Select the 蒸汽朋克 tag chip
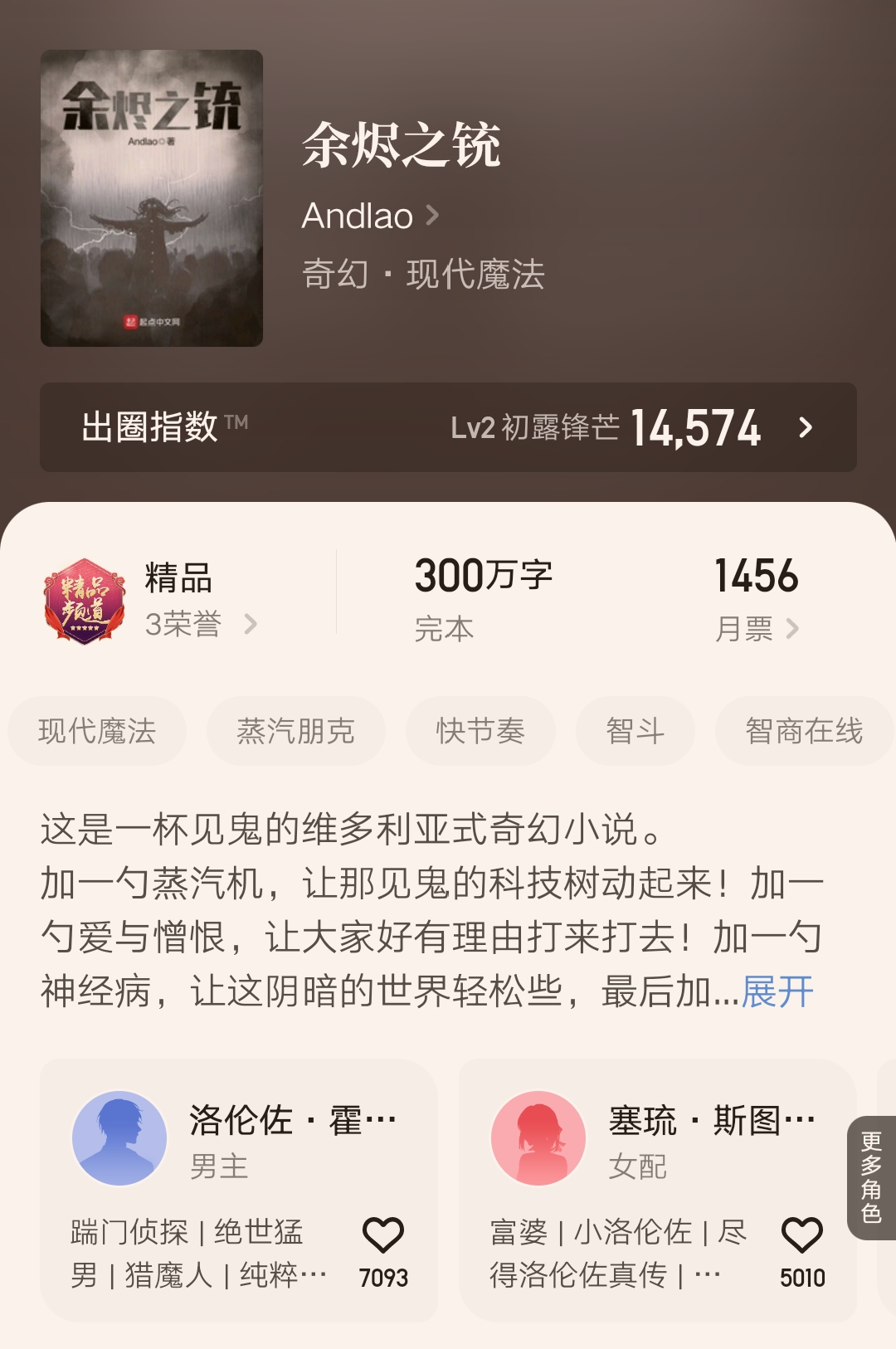Screen dimensions: 896x1349 click(295, 730)
